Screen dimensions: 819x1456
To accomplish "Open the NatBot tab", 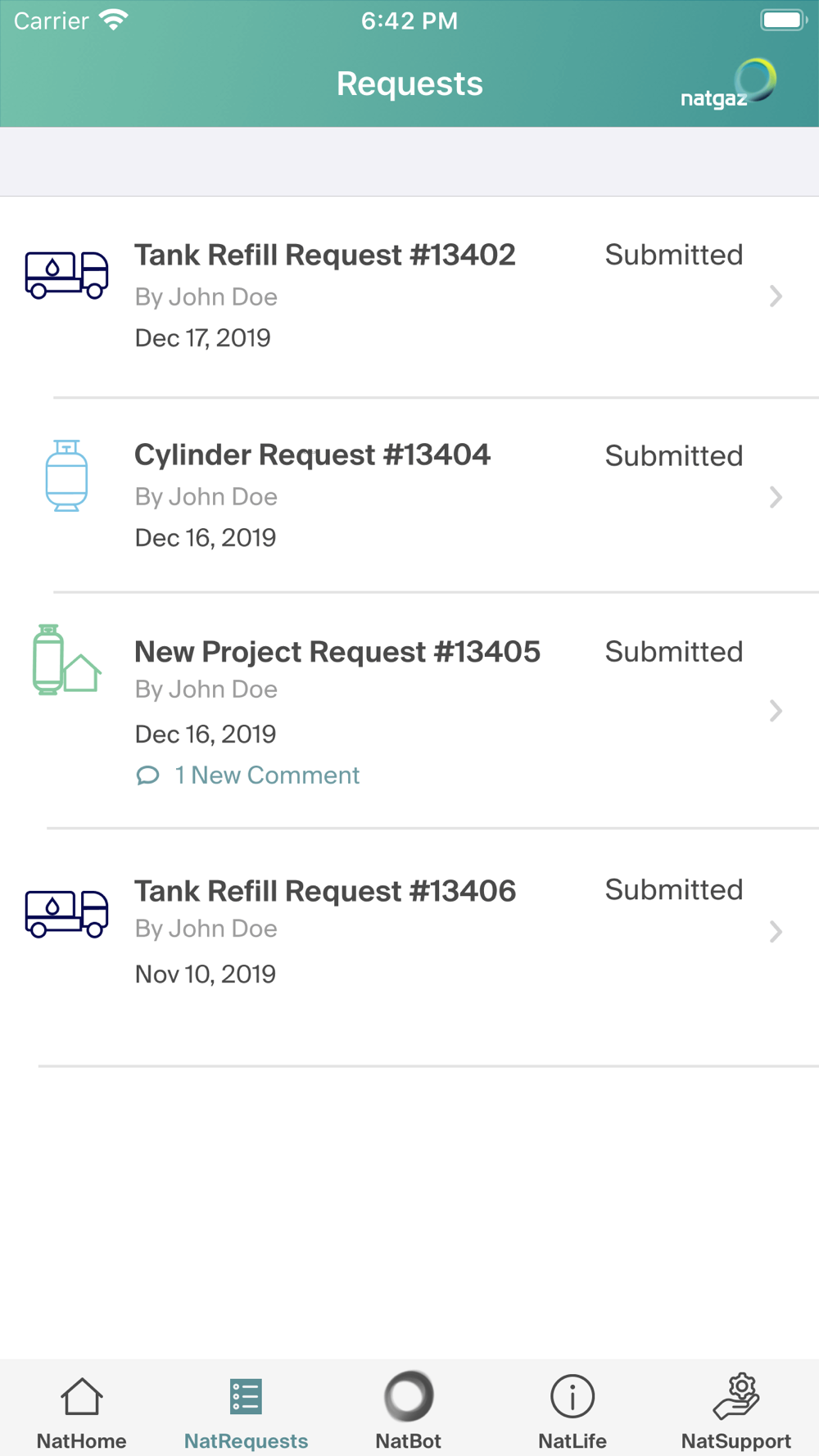I will point(409,1412).
